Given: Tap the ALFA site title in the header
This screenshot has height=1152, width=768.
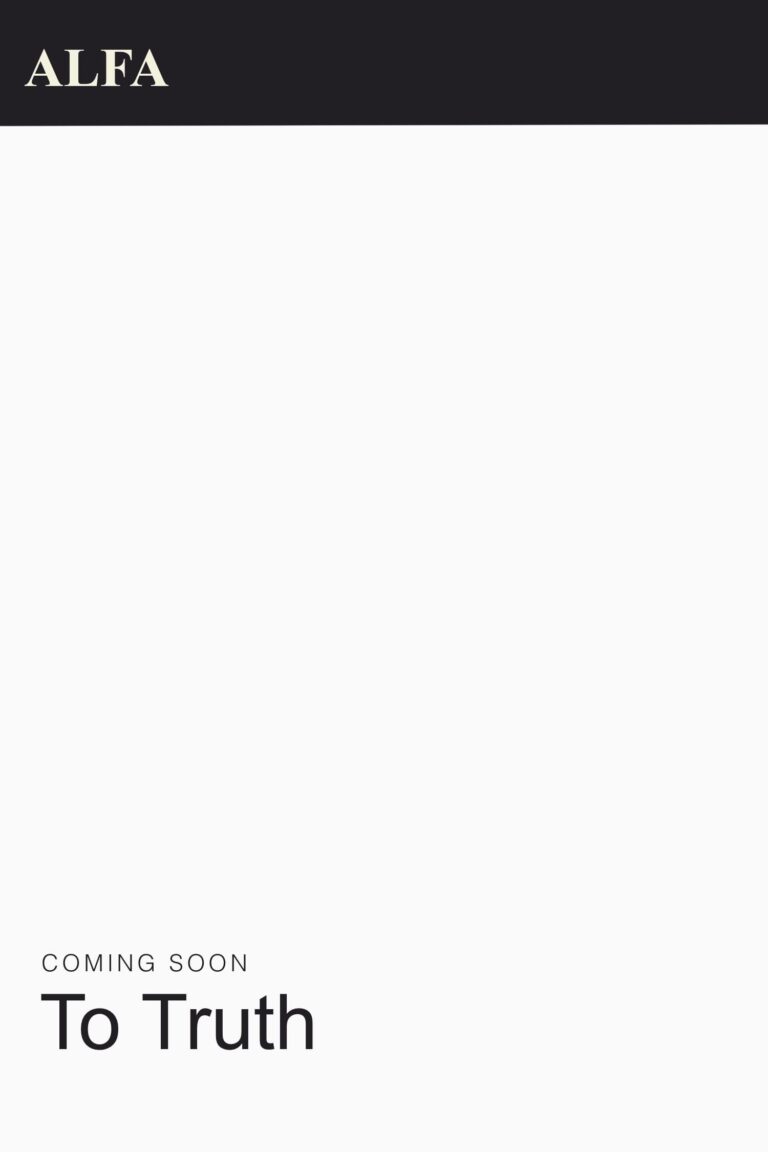Looking at the screenshot, I should coord(96,69).
